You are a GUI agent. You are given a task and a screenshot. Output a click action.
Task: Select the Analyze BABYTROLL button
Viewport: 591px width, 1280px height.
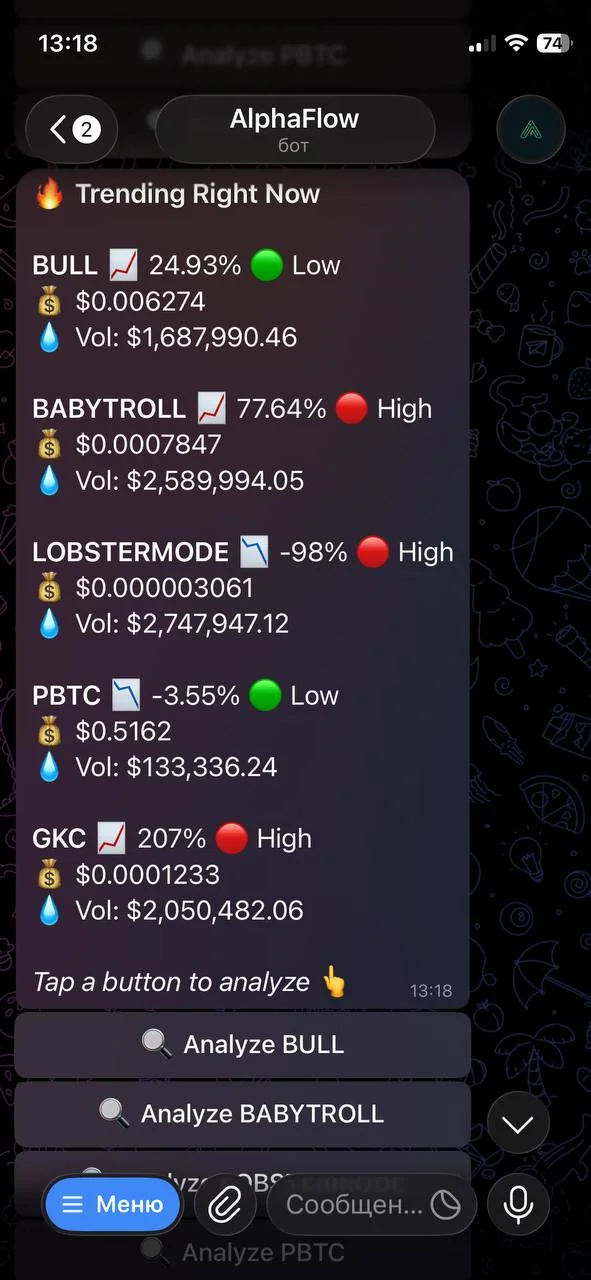click(x=243, y=1113)
